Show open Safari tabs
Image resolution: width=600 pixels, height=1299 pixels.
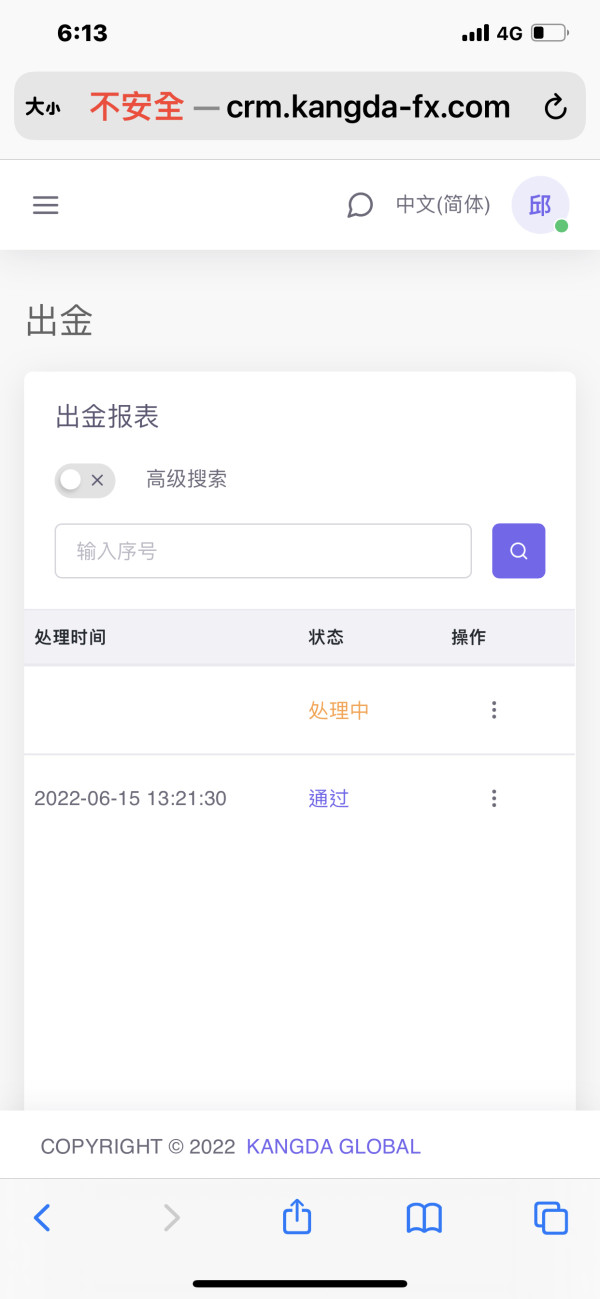coord(551,1217)
